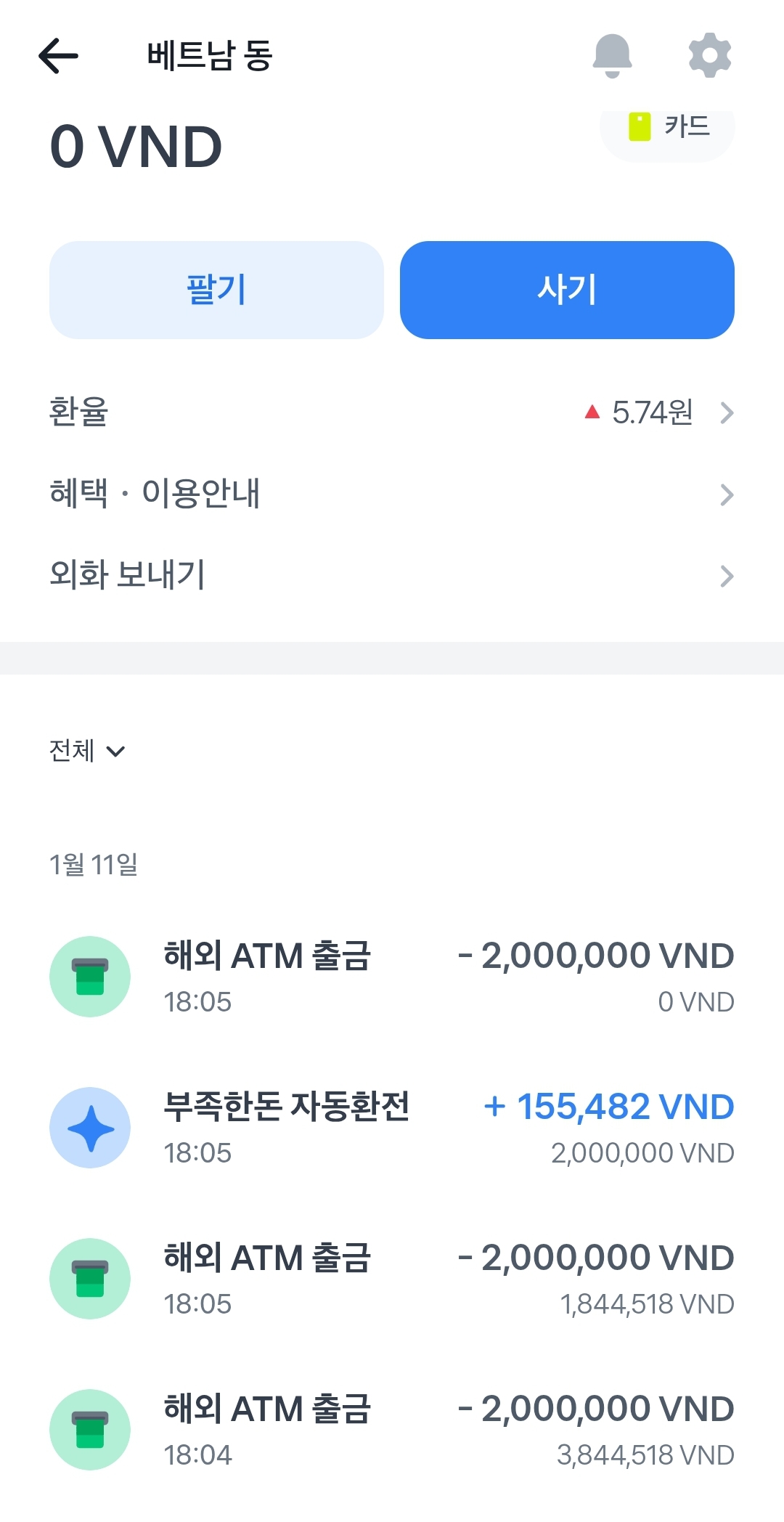Go back using the arrow

(x=58, y=56)
